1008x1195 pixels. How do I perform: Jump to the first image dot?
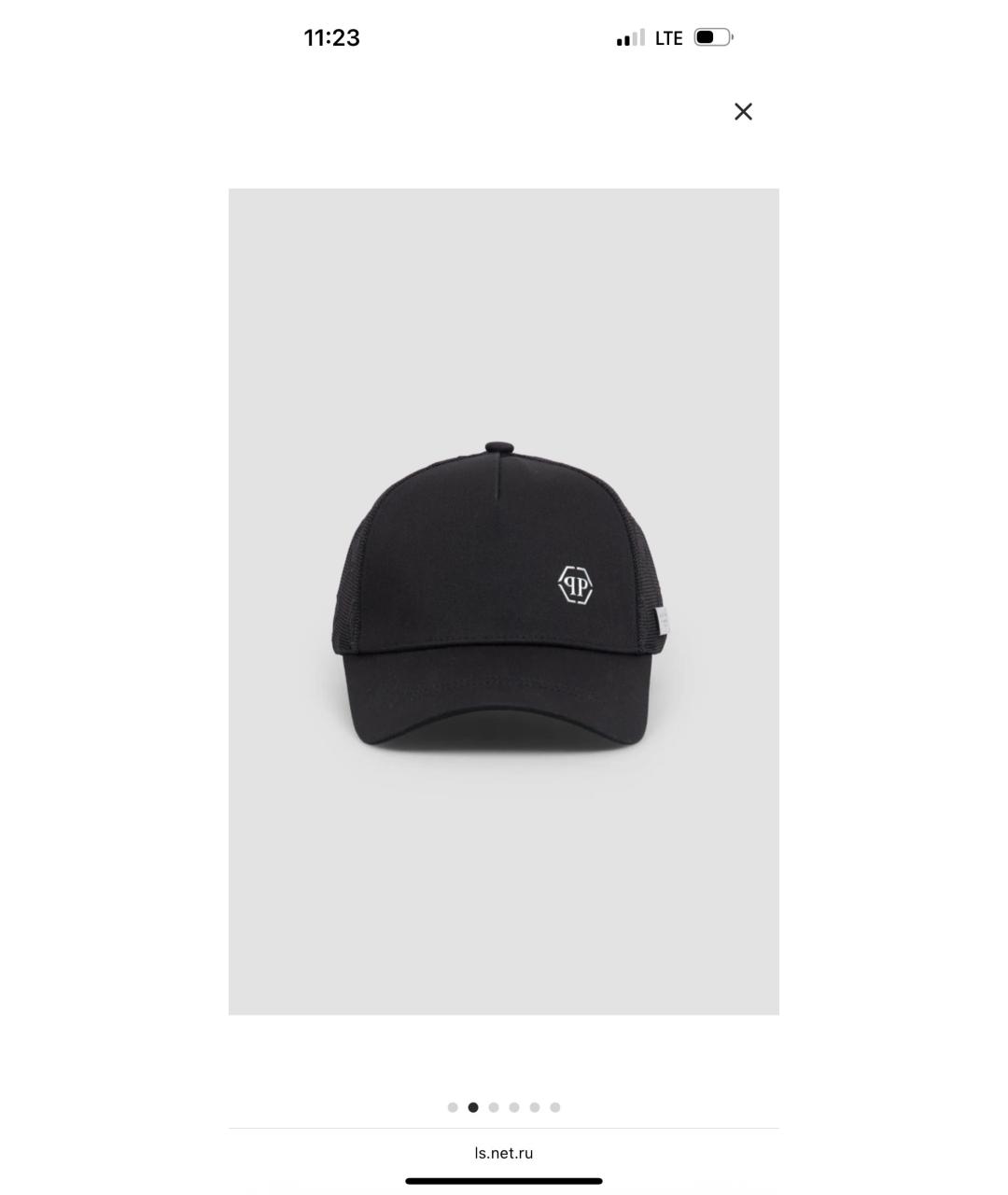click(453, 1107)
